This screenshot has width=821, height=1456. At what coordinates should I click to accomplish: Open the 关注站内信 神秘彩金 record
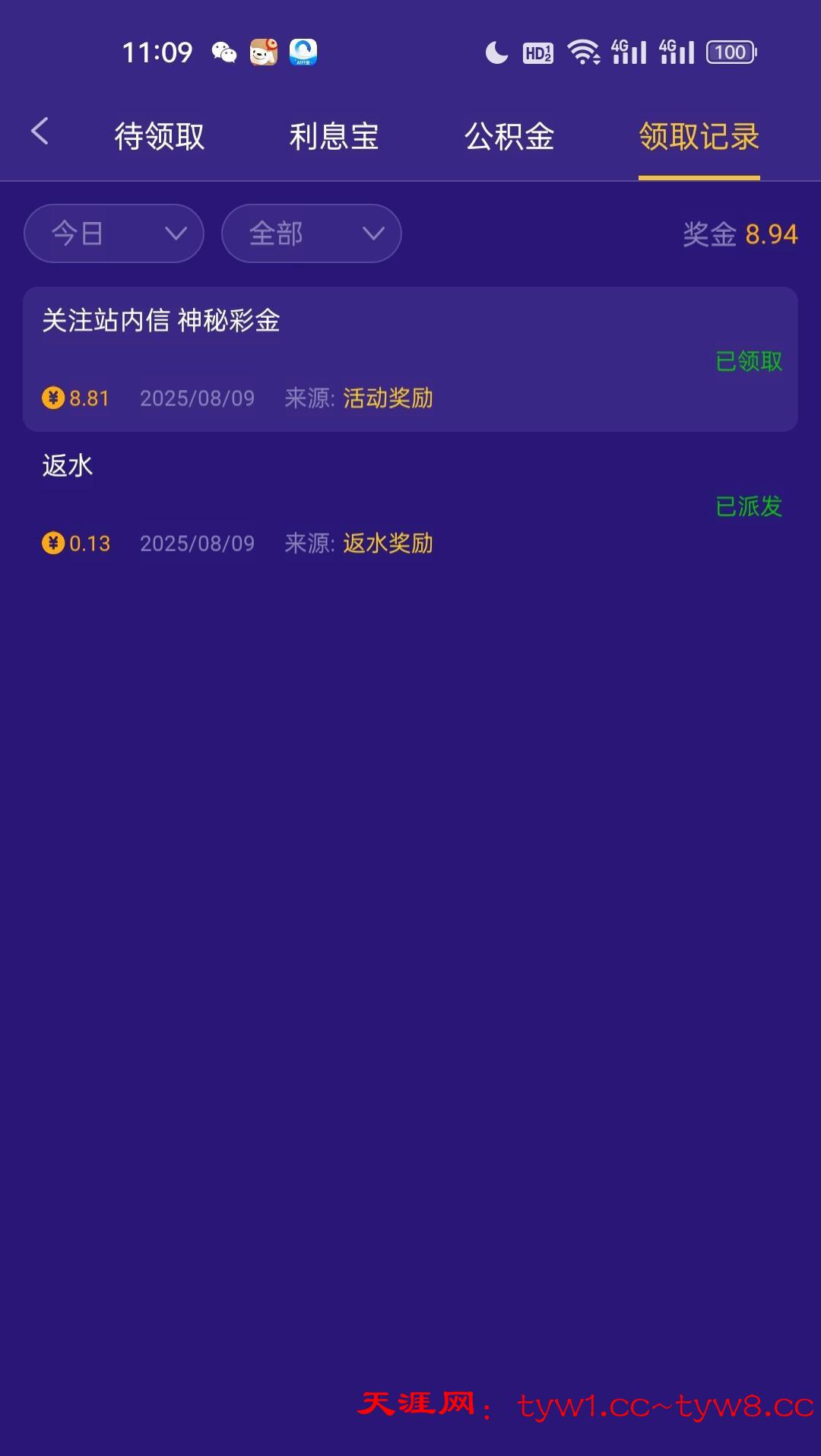(410, 359)
